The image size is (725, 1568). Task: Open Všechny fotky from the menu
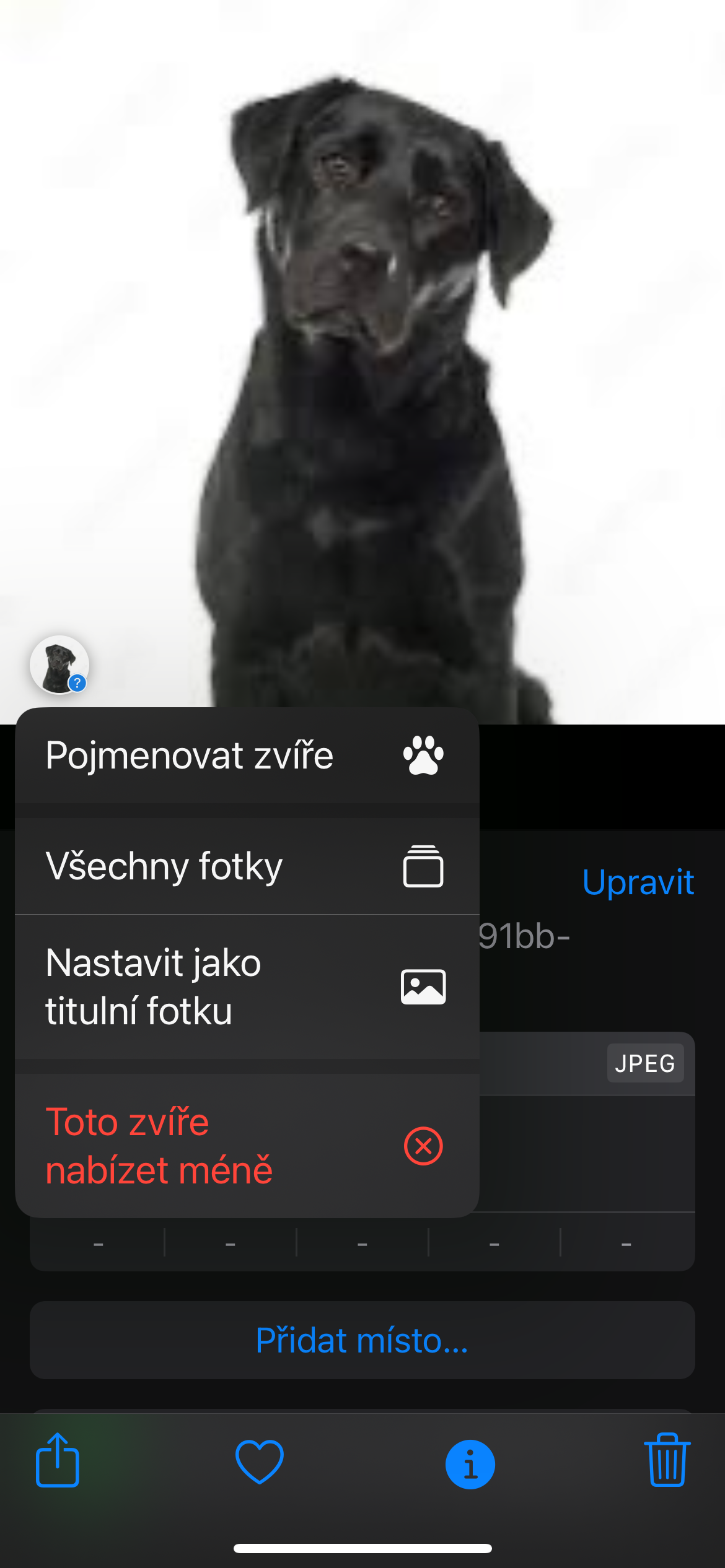[247, 866]
